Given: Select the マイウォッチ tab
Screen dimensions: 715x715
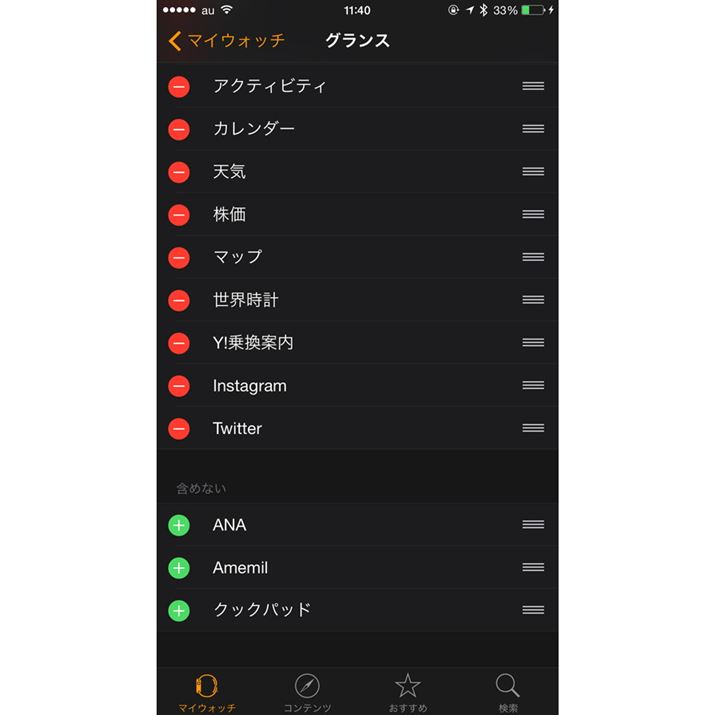Looking at the screenshot, I should [207, 692].
